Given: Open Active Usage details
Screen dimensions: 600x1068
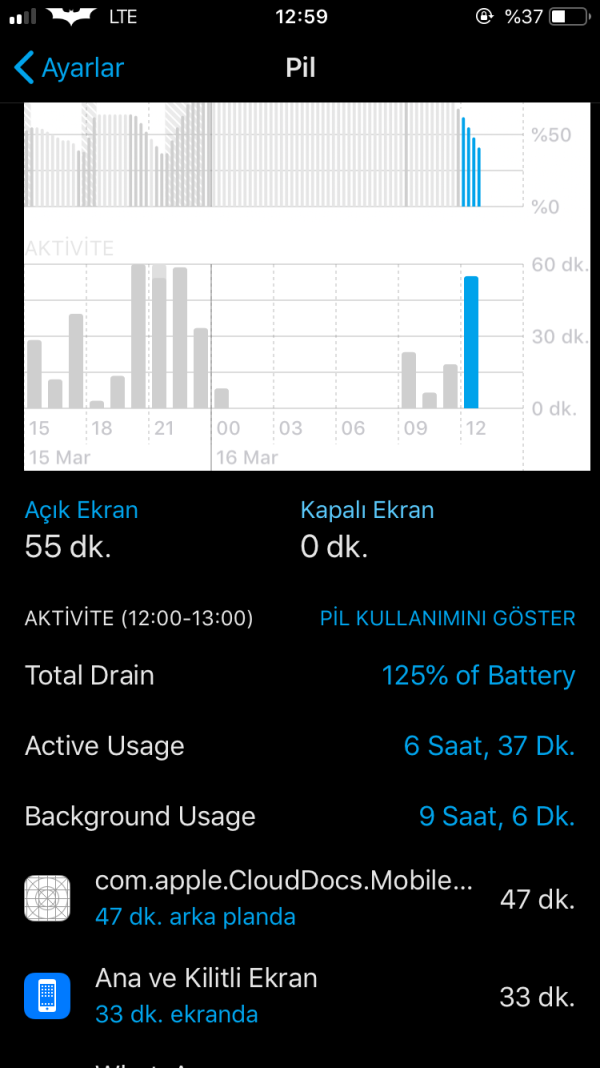Looking at the screenshot, I should pos(300,746).
